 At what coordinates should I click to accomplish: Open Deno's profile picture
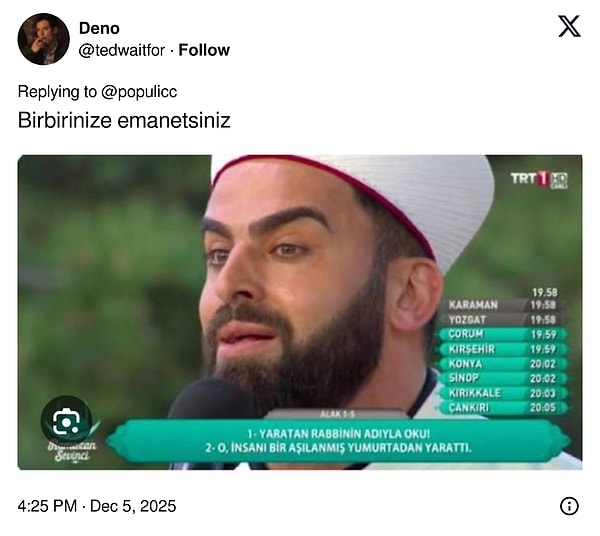point(43,39)
